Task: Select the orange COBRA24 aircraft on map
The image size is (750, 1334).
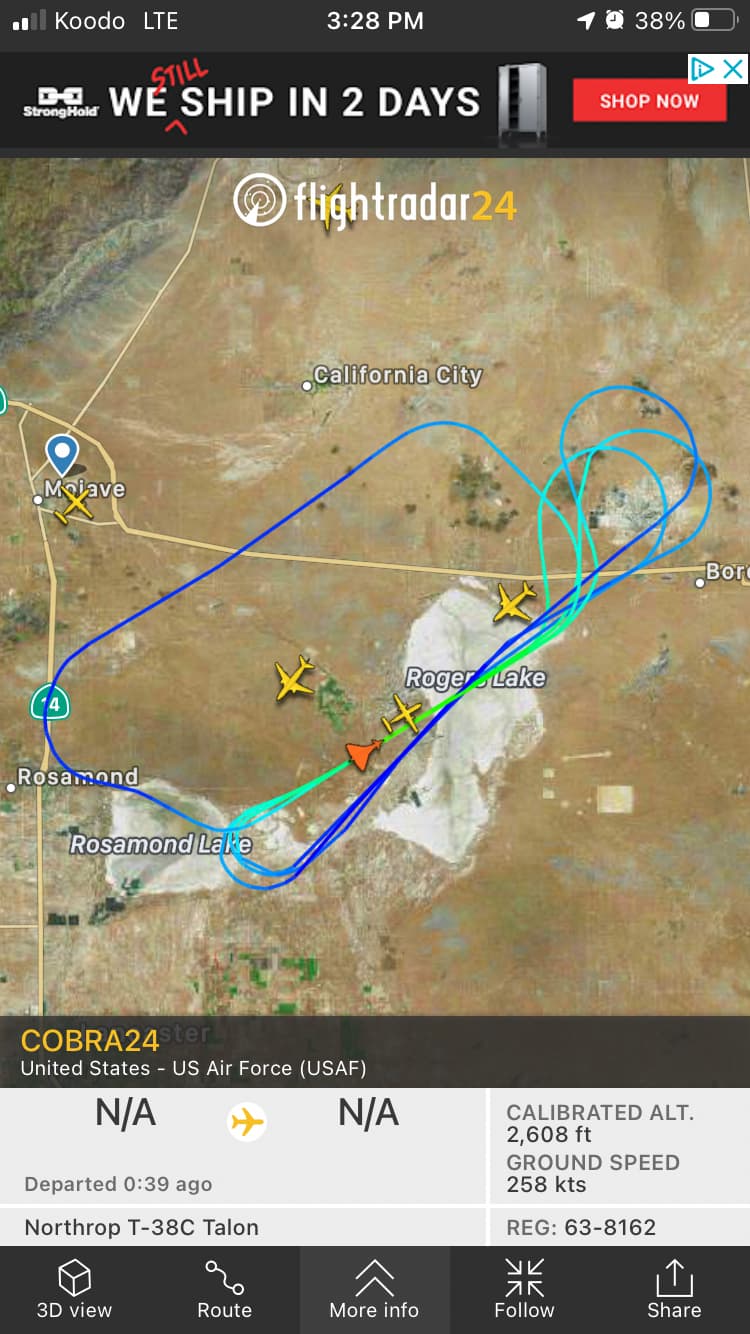Action: click(x=363, y=754)
